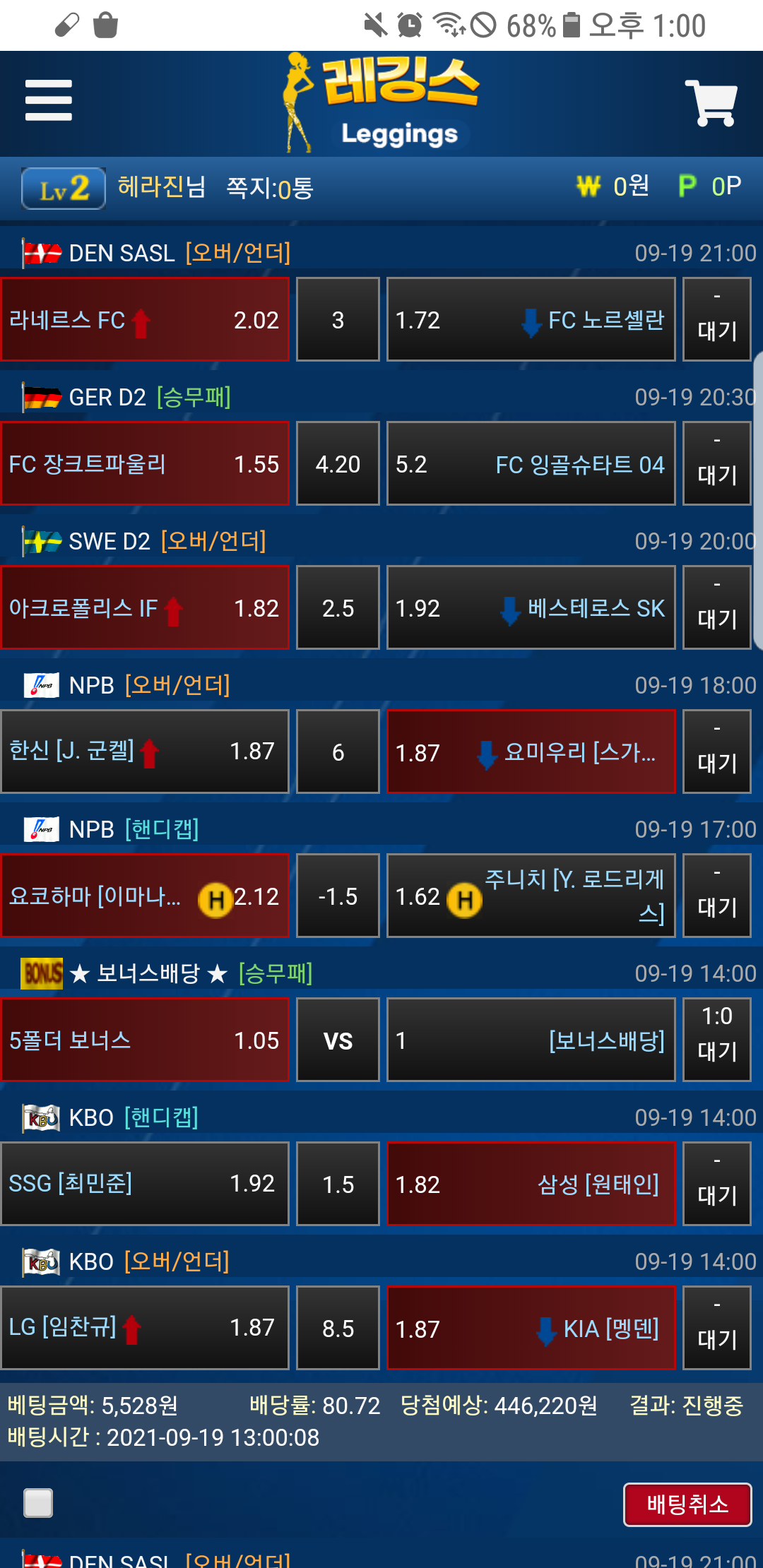Select 아크로폴리스 IF over 1.82

pos(145,608)
